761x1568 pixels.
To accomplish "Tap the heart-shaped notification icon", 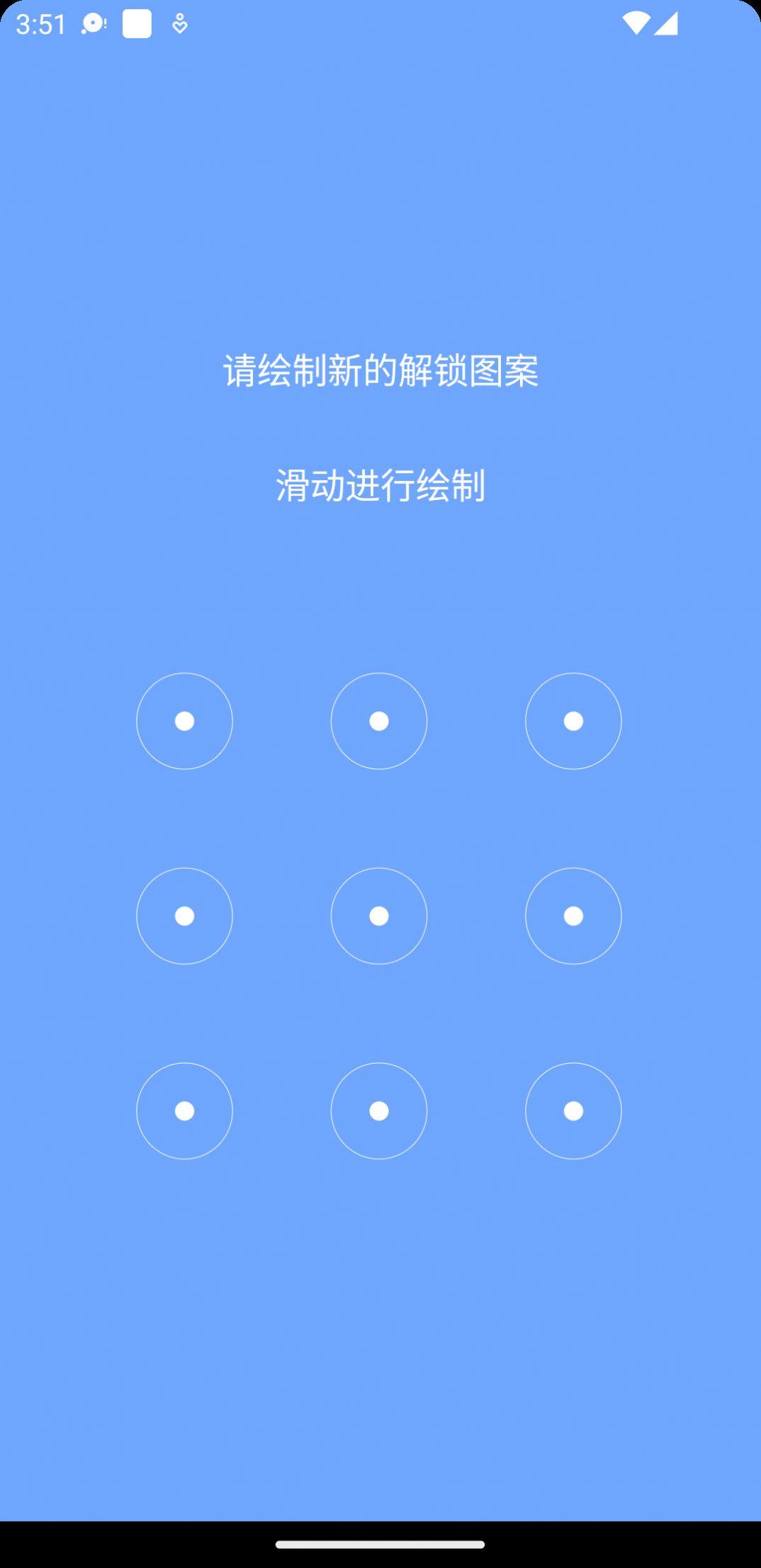I will pyautogui.click(x=179, y=23).
